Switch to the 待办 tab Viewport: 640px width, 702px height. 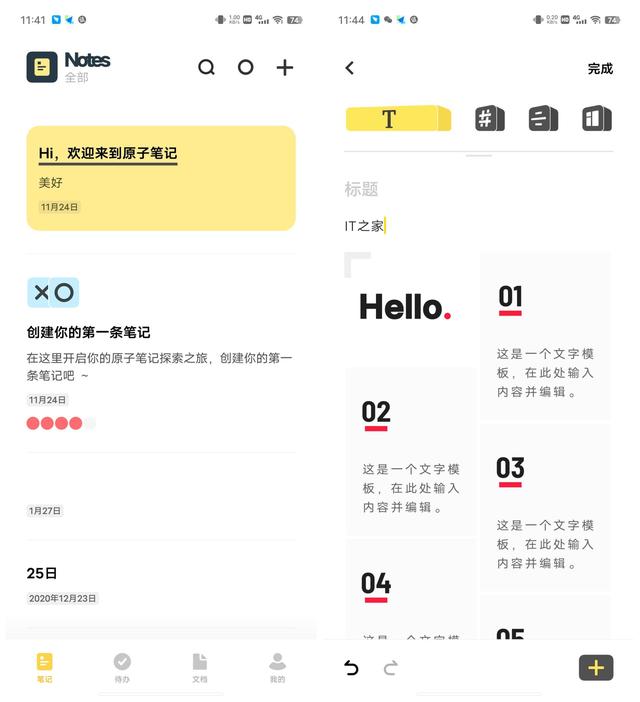[x=122, y=667]
